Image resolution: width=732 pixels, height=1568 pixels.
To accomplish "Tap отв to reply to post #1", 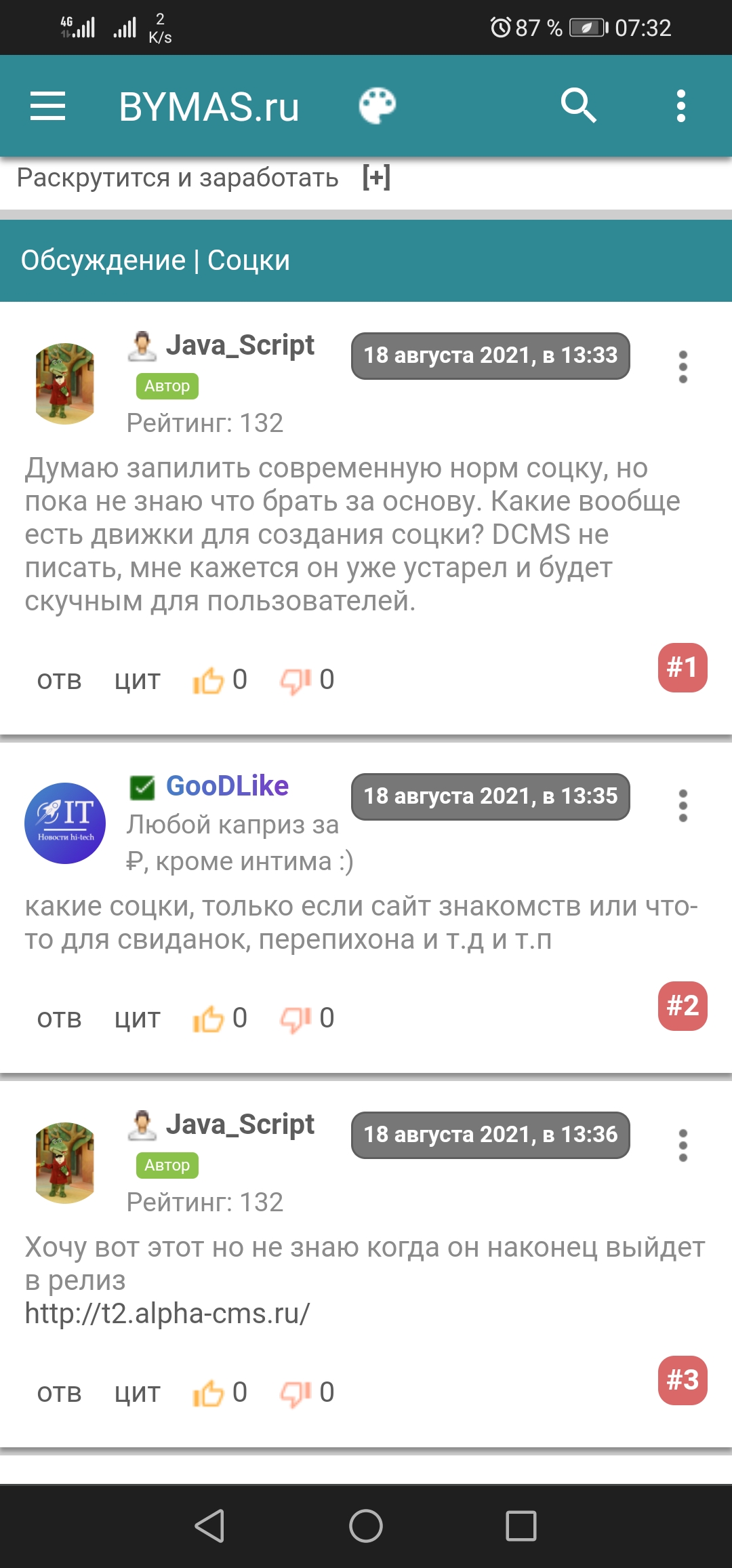I will (59, 680).
